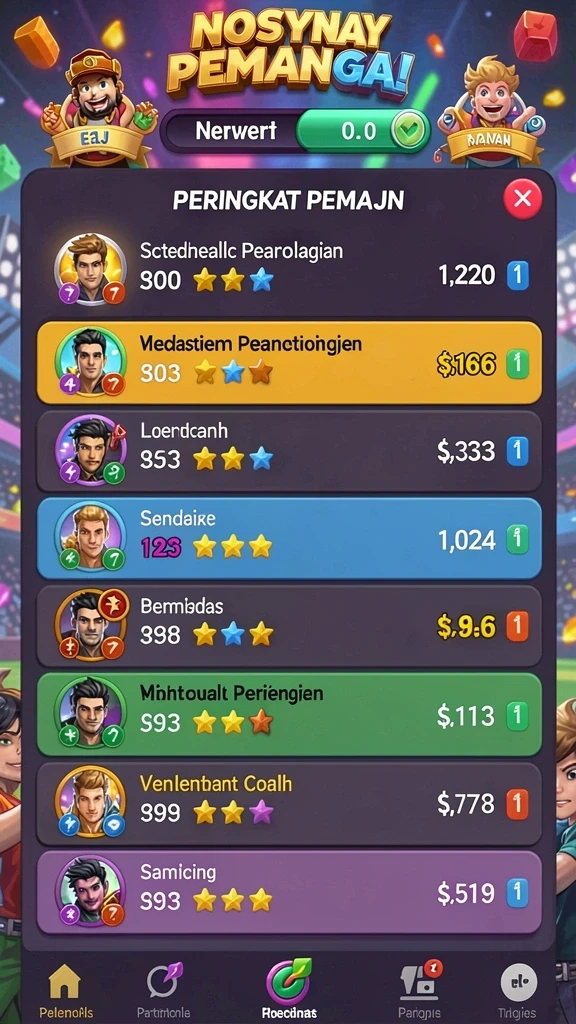Viewport: 576px width, 1024px height.
Task: Open the Trigies tab
Action: [x=519, y=991]
